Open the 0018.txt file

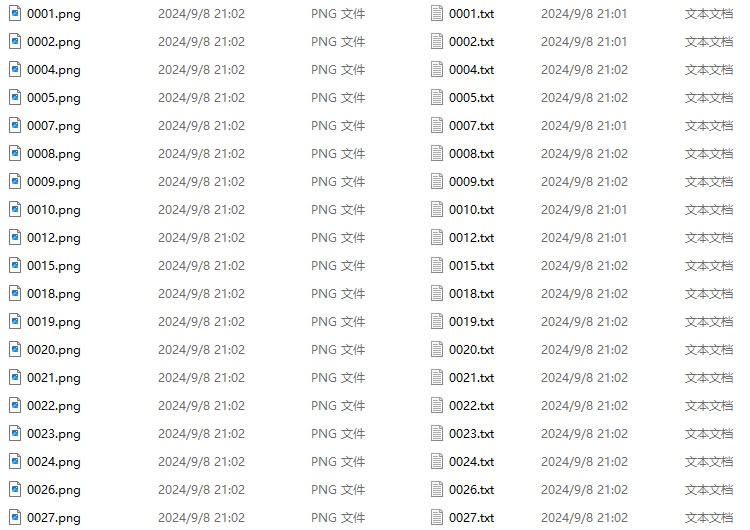point(471,294)
